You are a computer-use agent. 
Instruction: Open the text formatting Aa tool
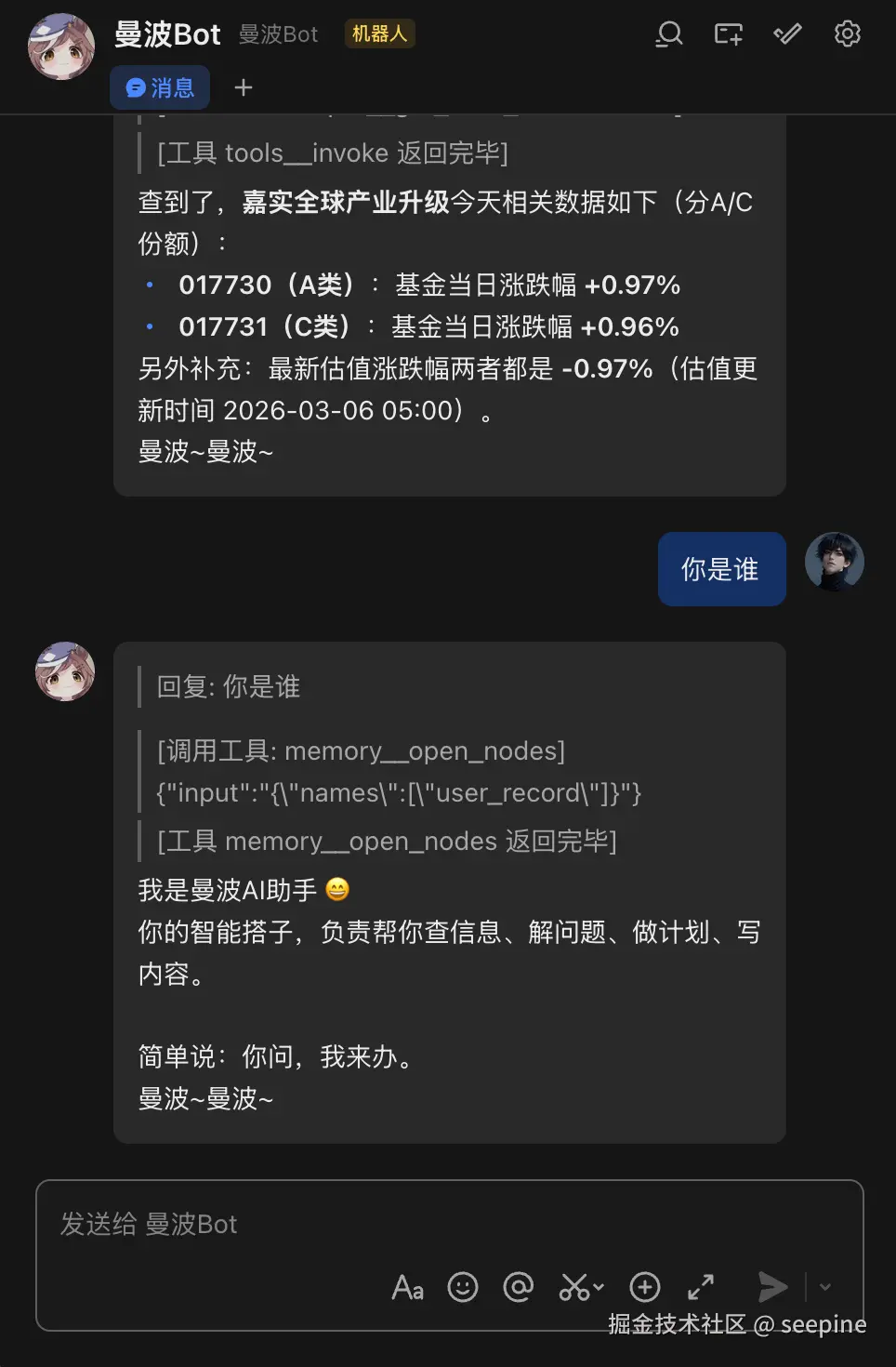click(x=407, y=1287)
